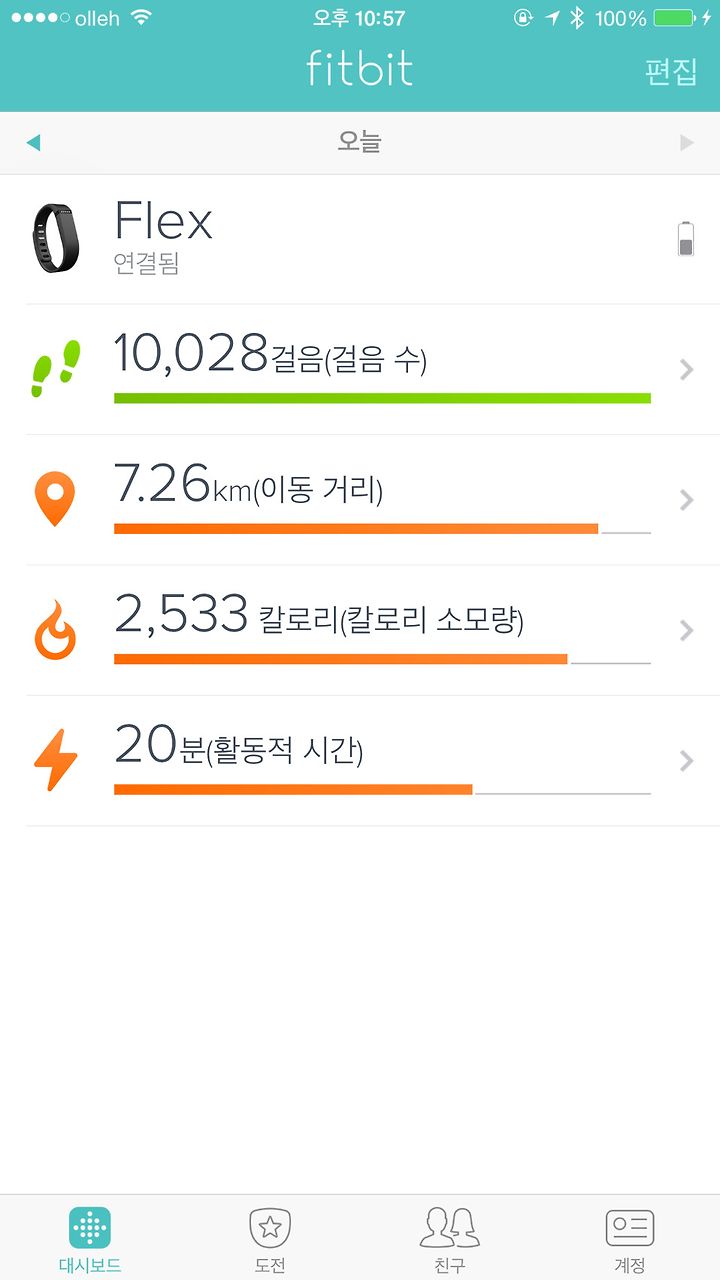This screenshot has width=720, height=1280.
Task: Show the 20분 활동적 시간 details
Action: (360, 761)
